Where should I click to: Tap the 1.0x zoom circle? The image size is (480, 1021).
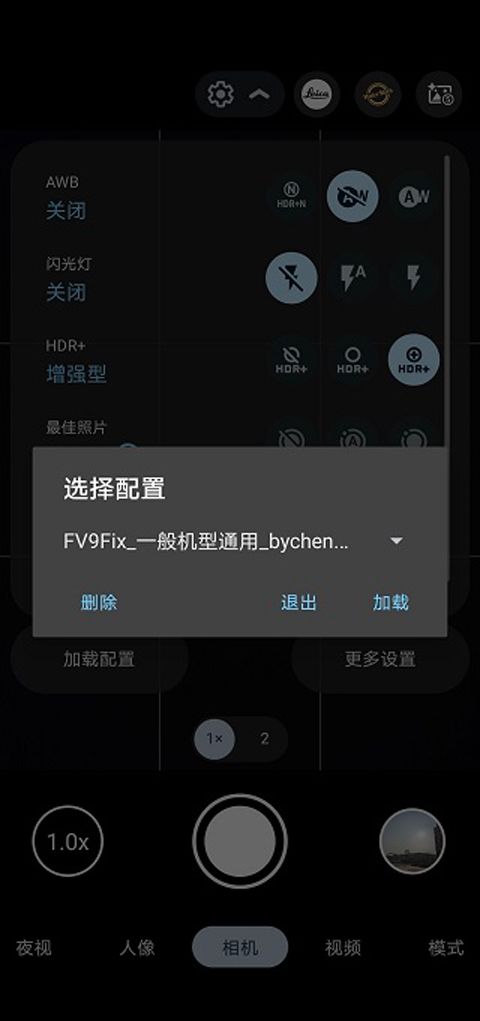click(x=68, y=841)
